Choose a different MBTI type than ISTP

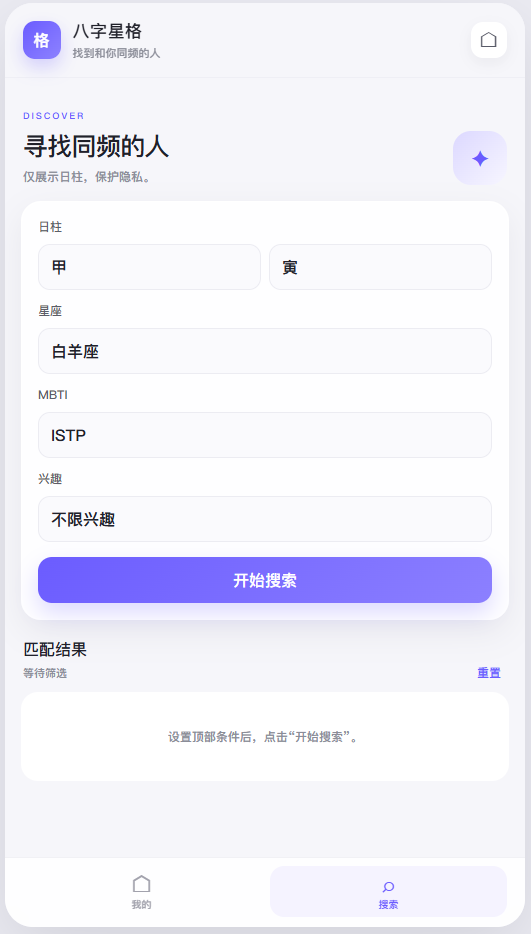[x=265, y=435]
